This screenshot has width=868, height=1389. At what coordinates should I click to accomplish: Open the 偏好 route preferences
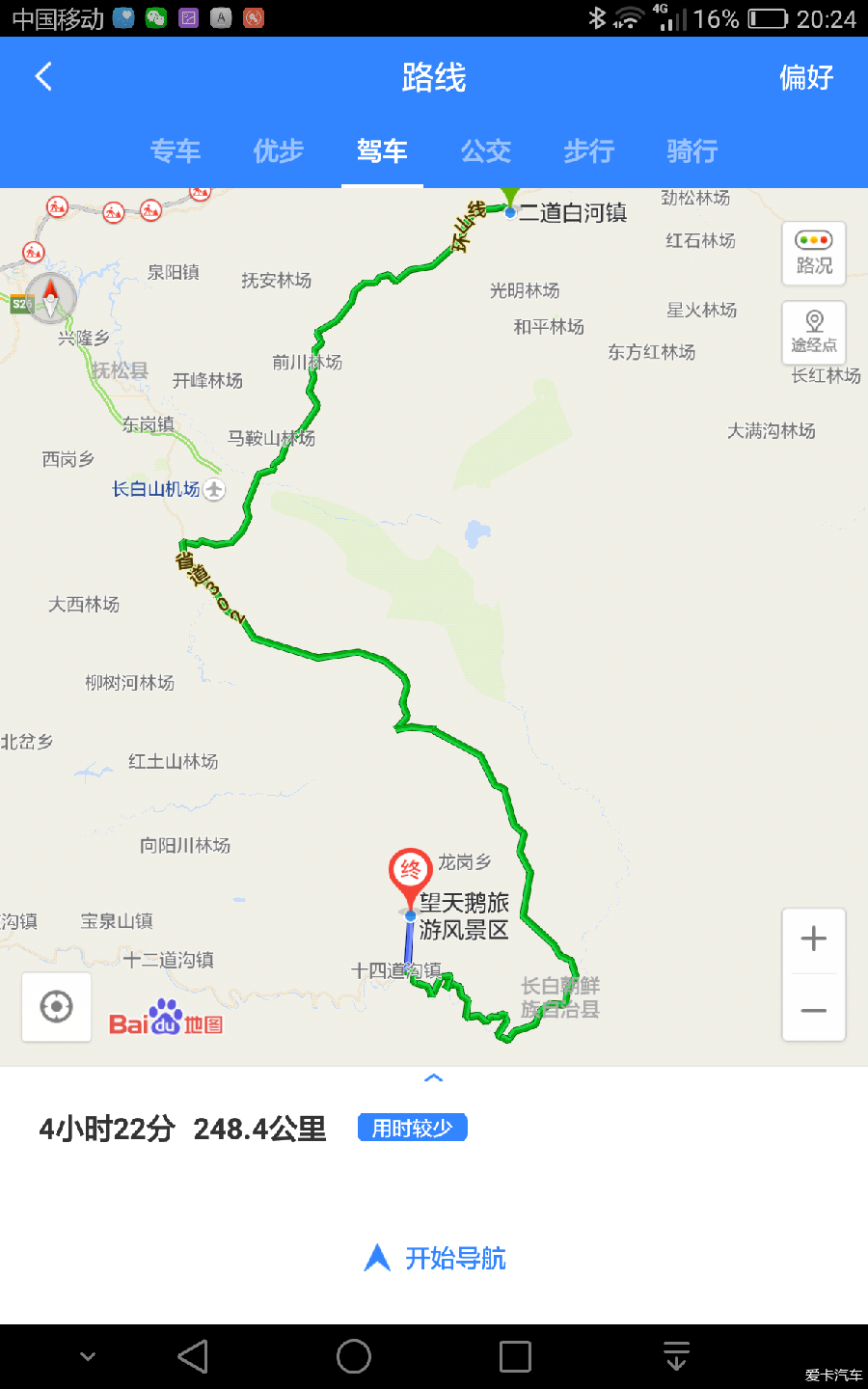pyautogui.click(x=805, y=77)
